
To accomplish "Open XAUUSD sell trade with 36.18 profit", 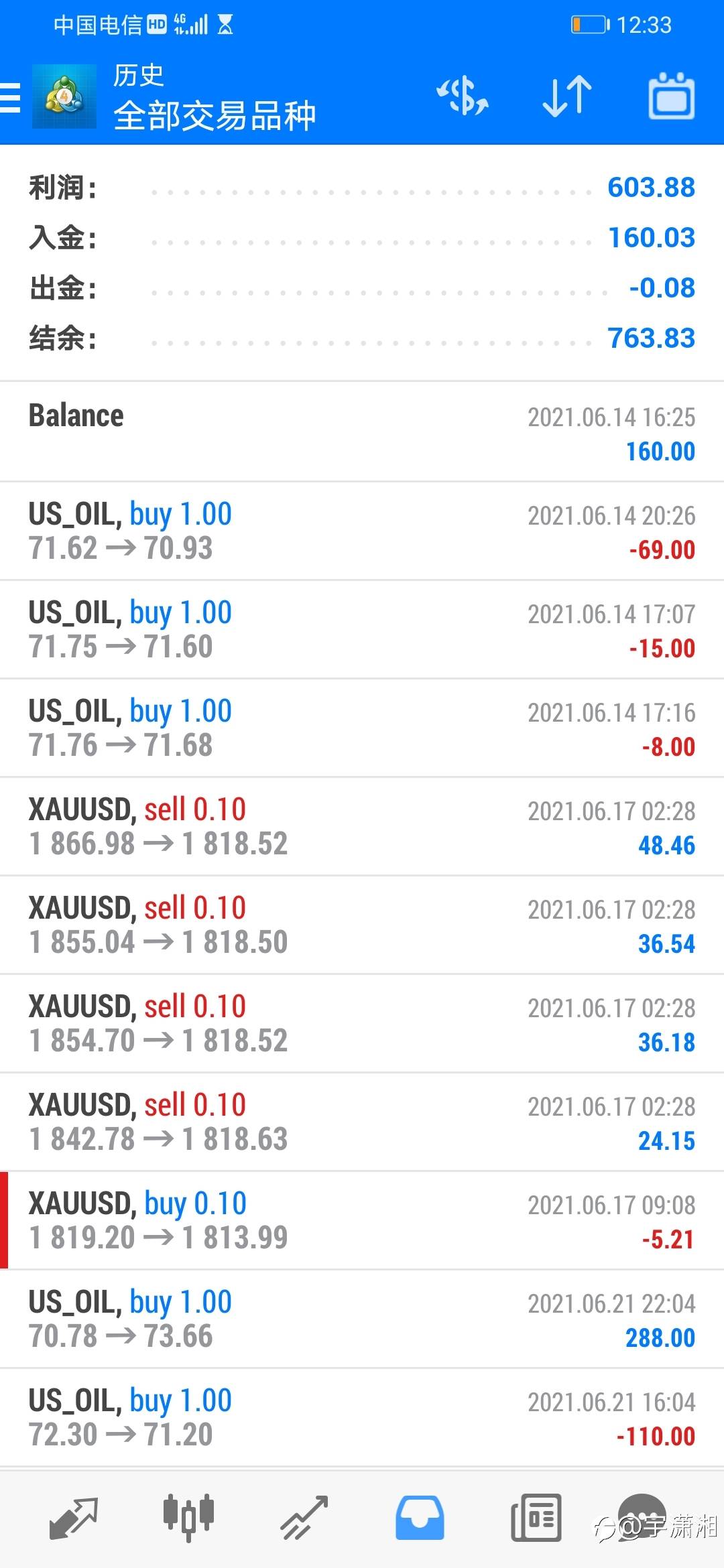I will (362, 1024).
